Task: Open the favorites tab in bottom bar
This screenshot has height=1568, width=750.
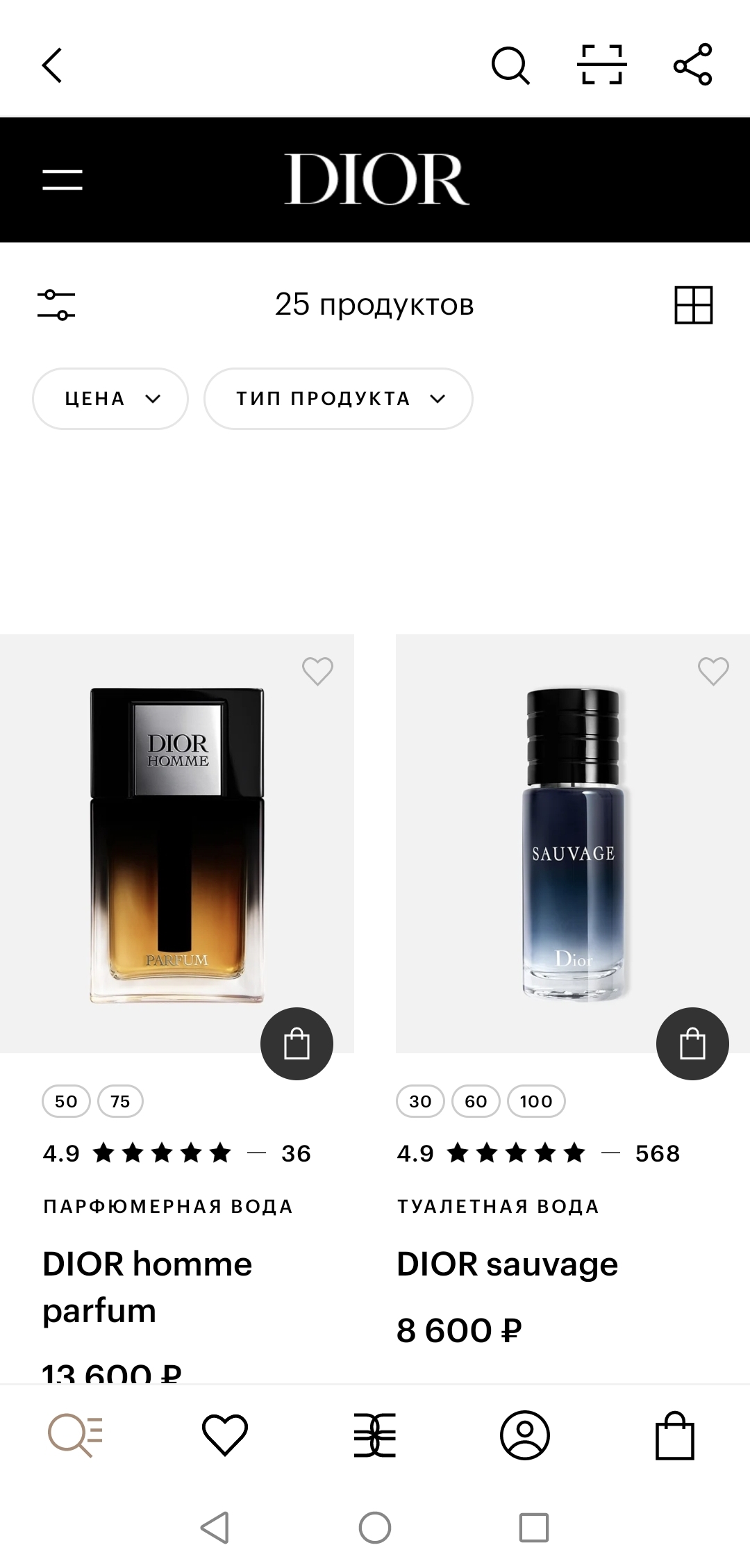Action: (x=224, y=1435)
